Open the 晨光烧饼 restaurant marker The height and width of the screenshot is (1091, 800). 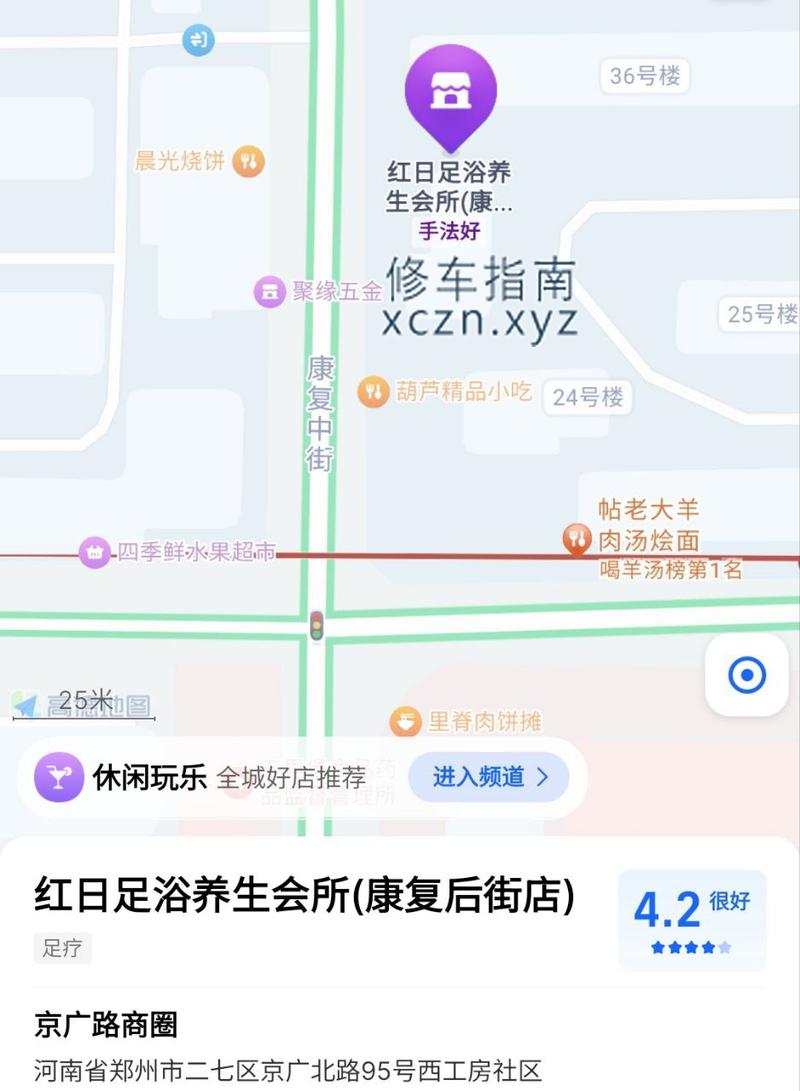click(248, 161)
